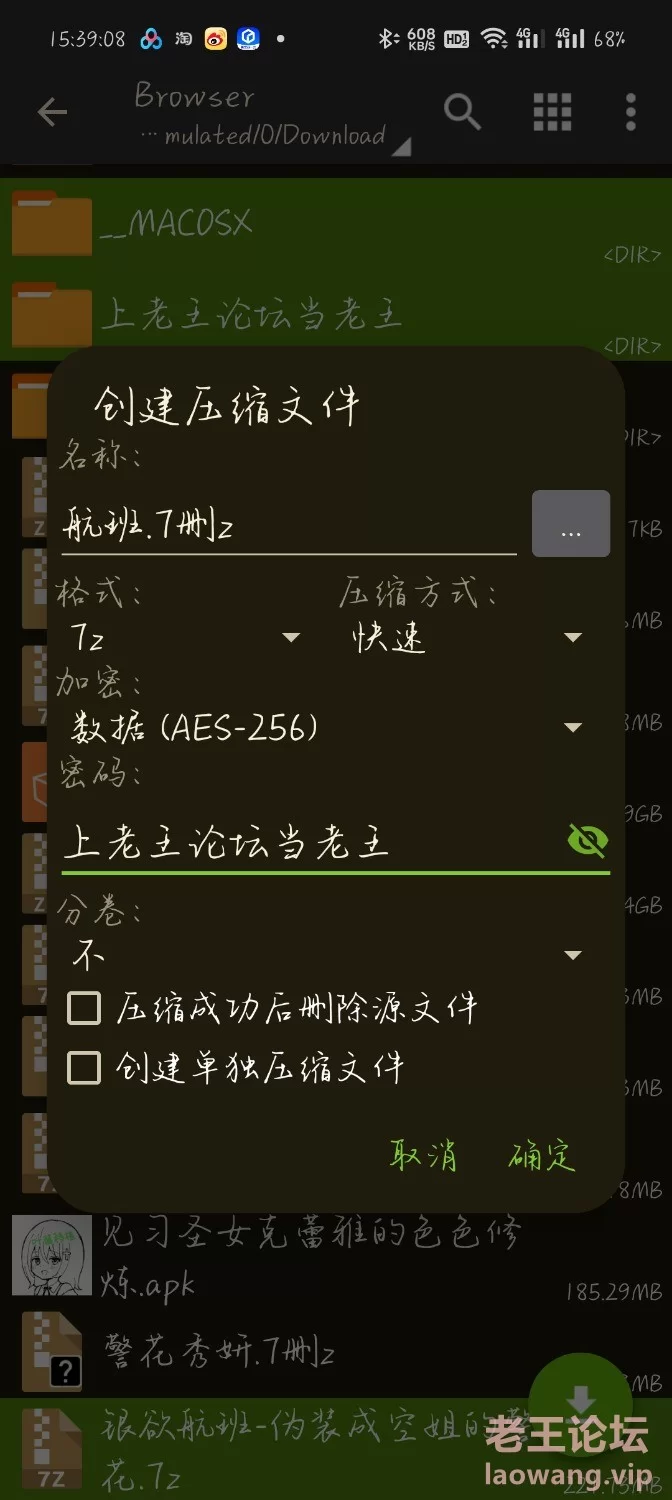The width and height of the screenshot is (672, 1500).
Task: Confirm with the 确定 button
Action: [x=542, y=1156]
